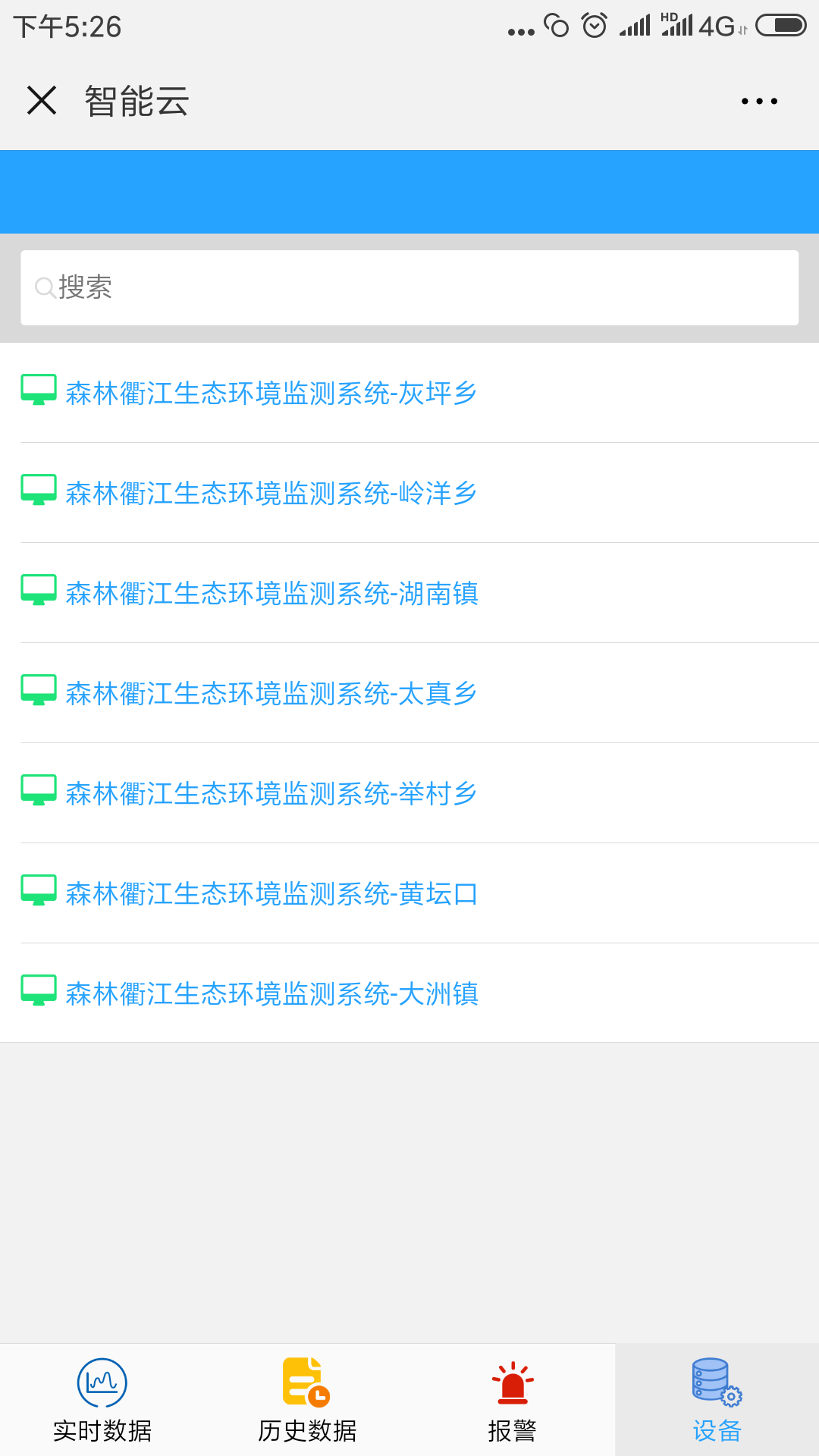Select the 湖南镇 monitoring system entry
Image resolution: width=819 pixels, height=1456 pixels.
tap(409, 593)
